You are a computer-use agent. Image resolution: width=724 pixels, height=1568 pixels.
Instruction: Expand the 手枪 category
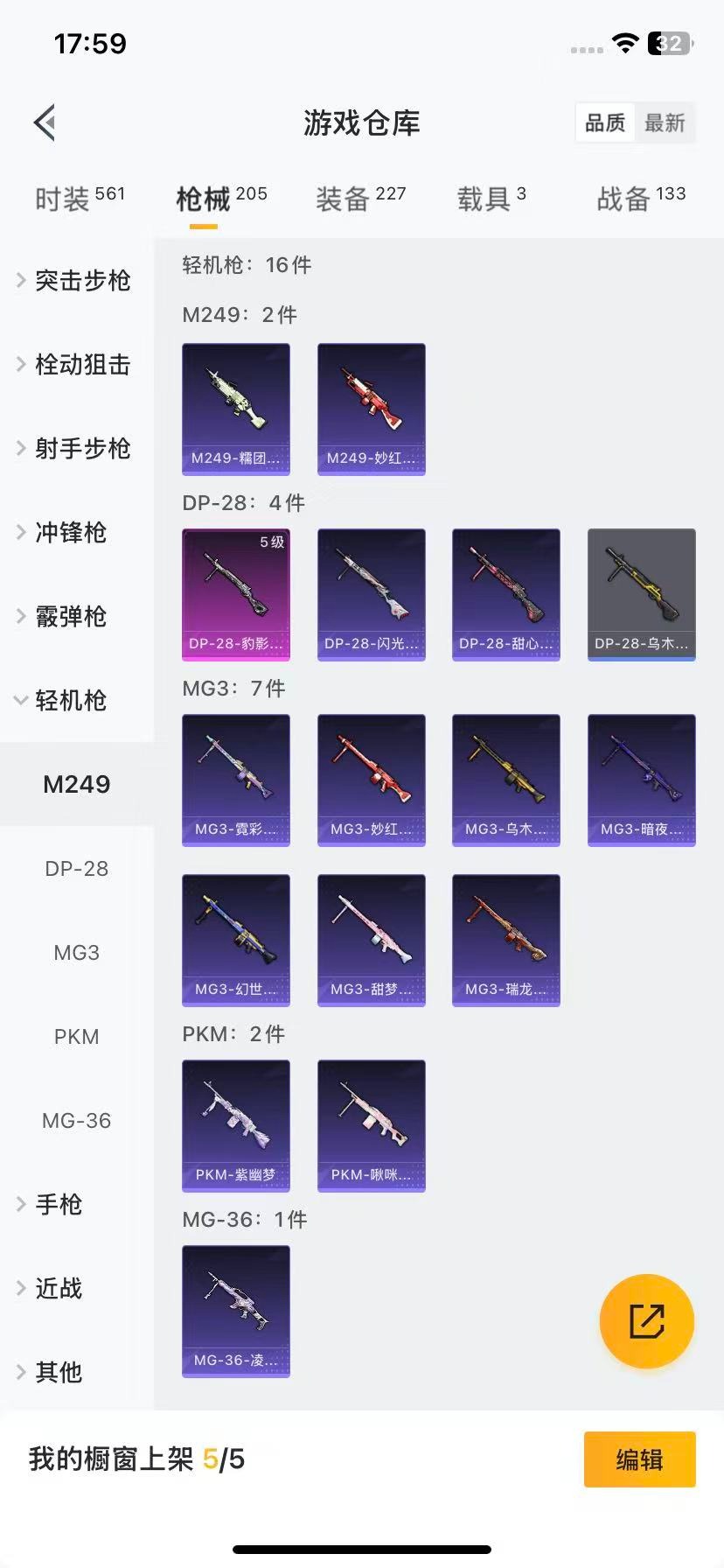click(58, 1204)
